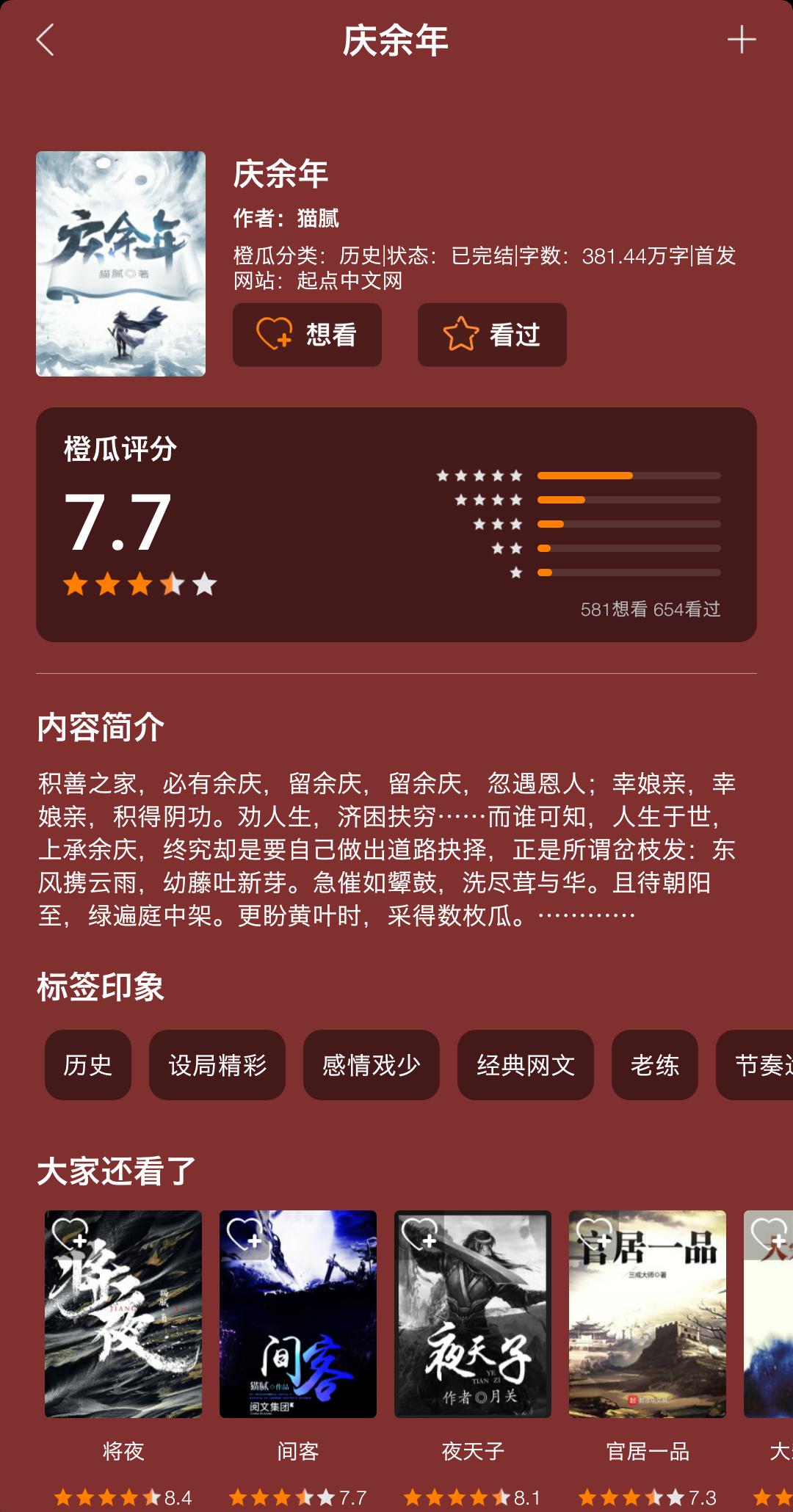The image size is (793, 1512).
Task: Click the plus icon at top right
Action: (x=744, y=42)
